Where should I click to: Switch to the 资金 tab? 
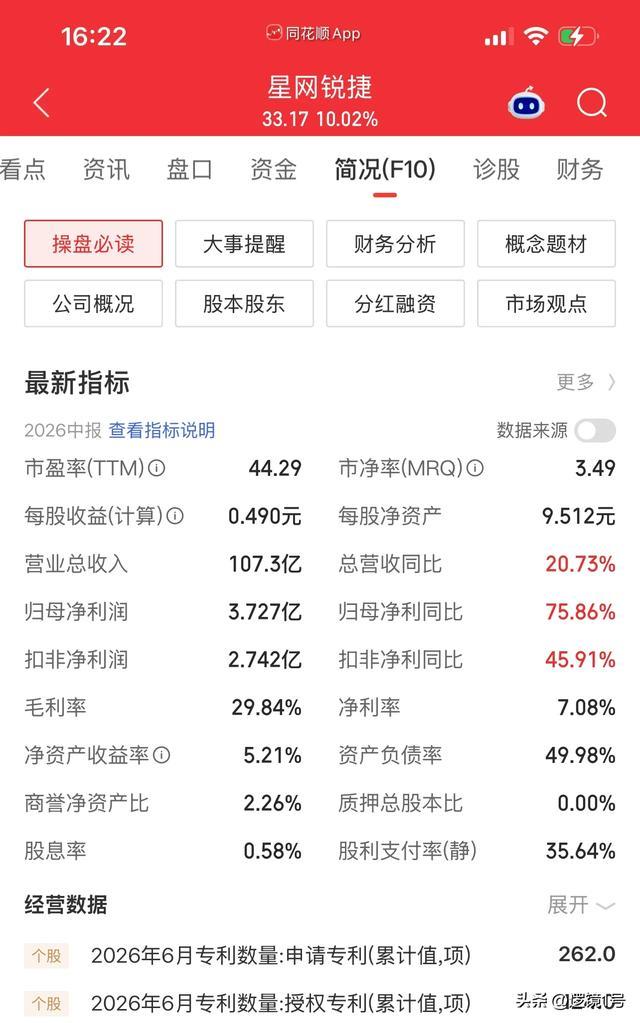273,170
